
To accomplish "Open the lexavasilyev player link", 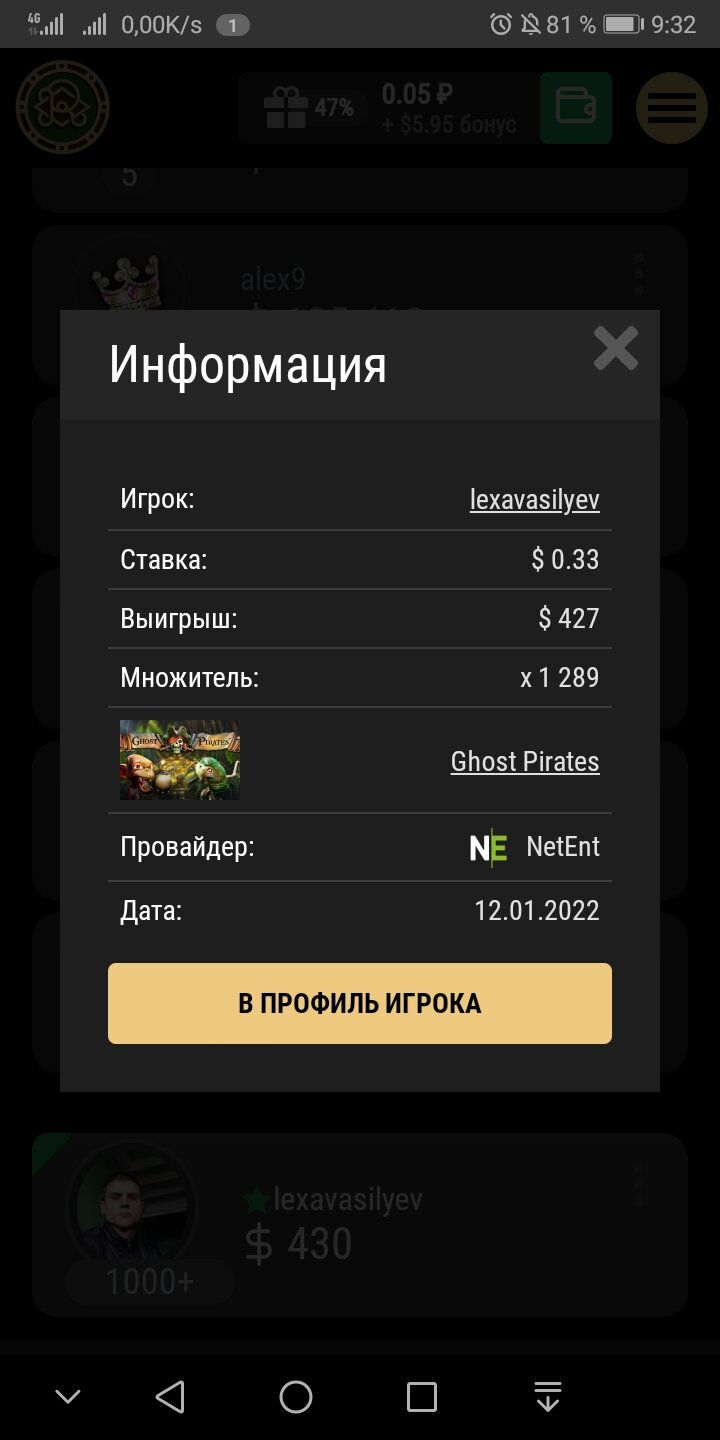I will pos(534,500).
